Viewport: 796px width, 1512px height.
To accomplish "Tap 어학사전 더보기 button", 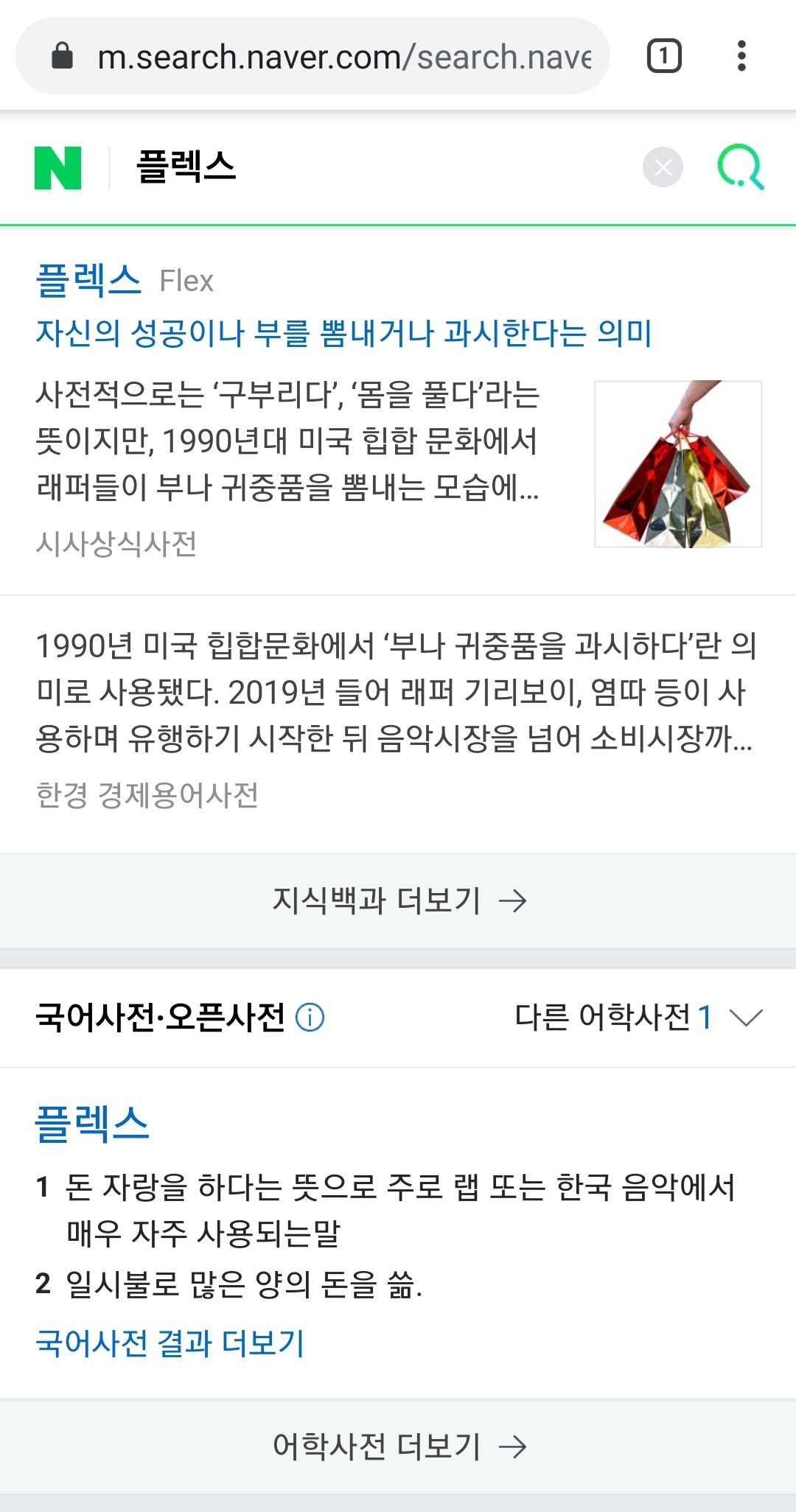I will [398, 1446].
